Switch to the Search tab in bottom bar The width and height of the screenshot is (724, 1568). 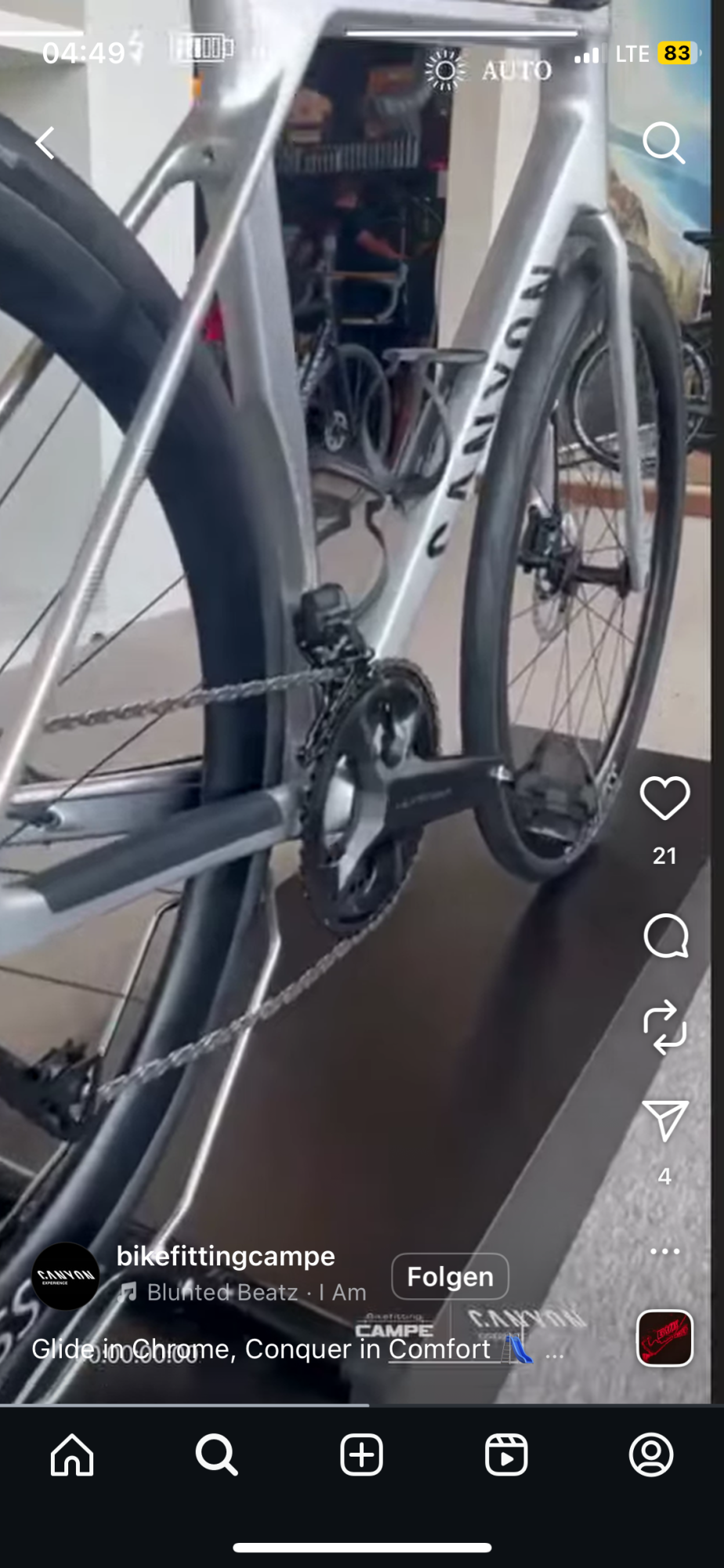[x=217, y=1455]
